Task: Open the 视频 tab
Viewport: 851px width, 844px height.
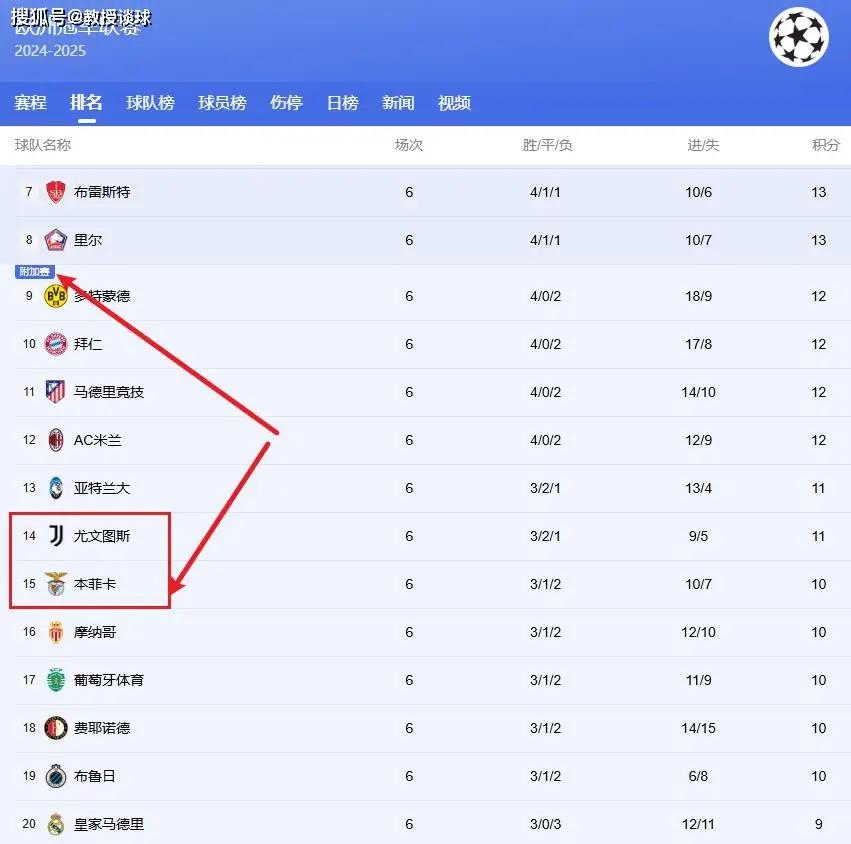Action: pyautogui.click(x=454, y=103)
